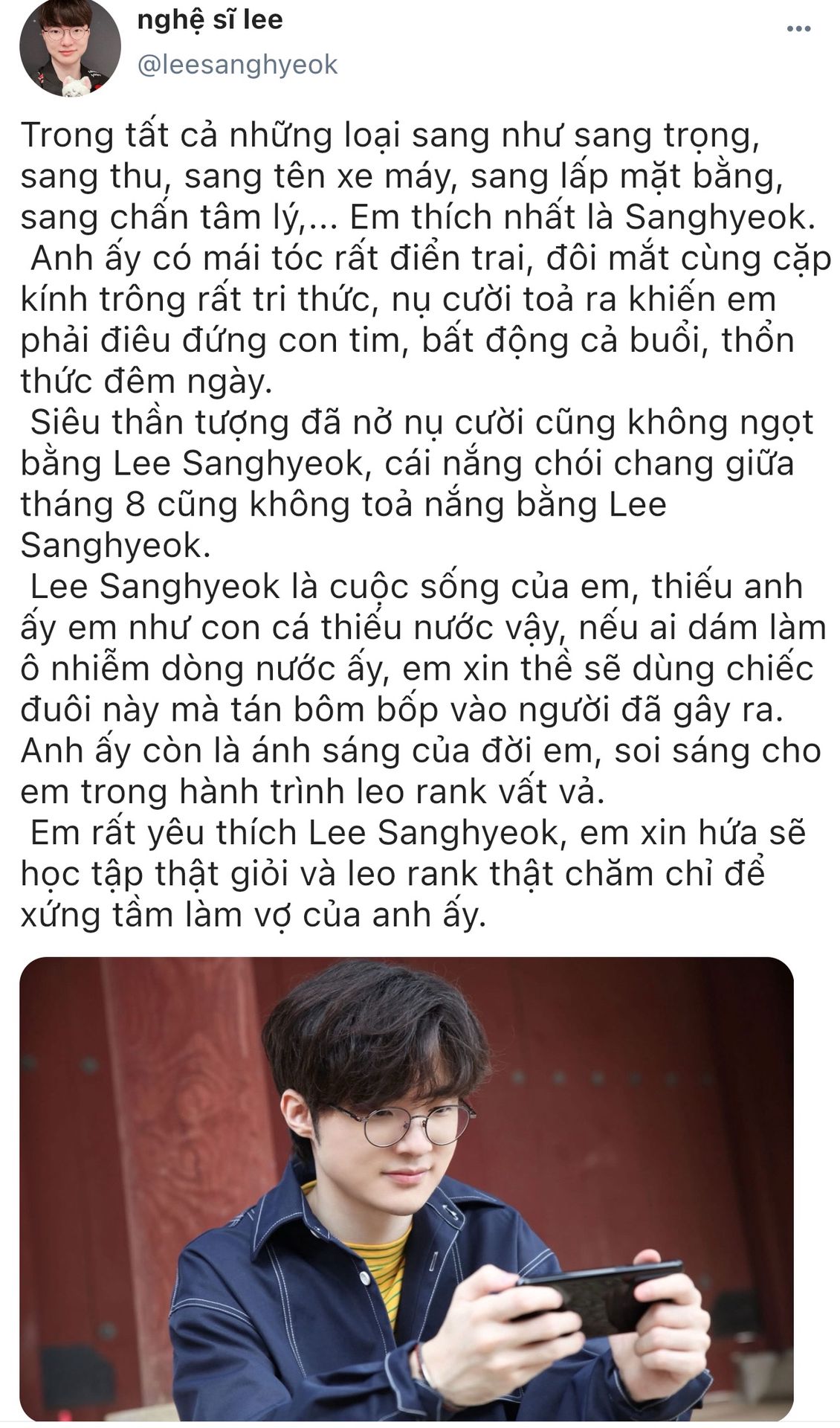
Task: Open the tweet's three-dot overflow menu
Action: click(798, 29)
